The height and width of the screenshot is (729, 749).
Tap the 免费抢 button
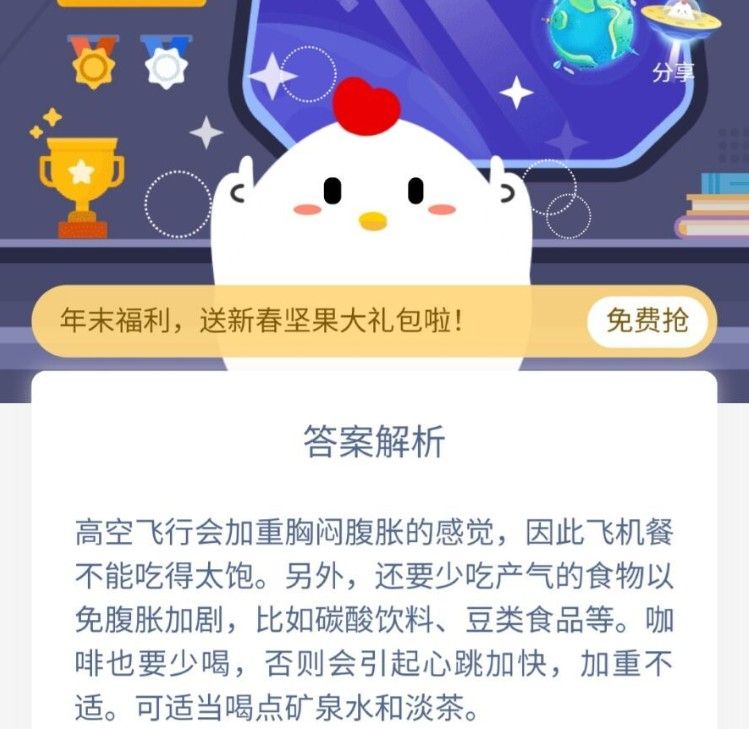(x=647, y=321)
